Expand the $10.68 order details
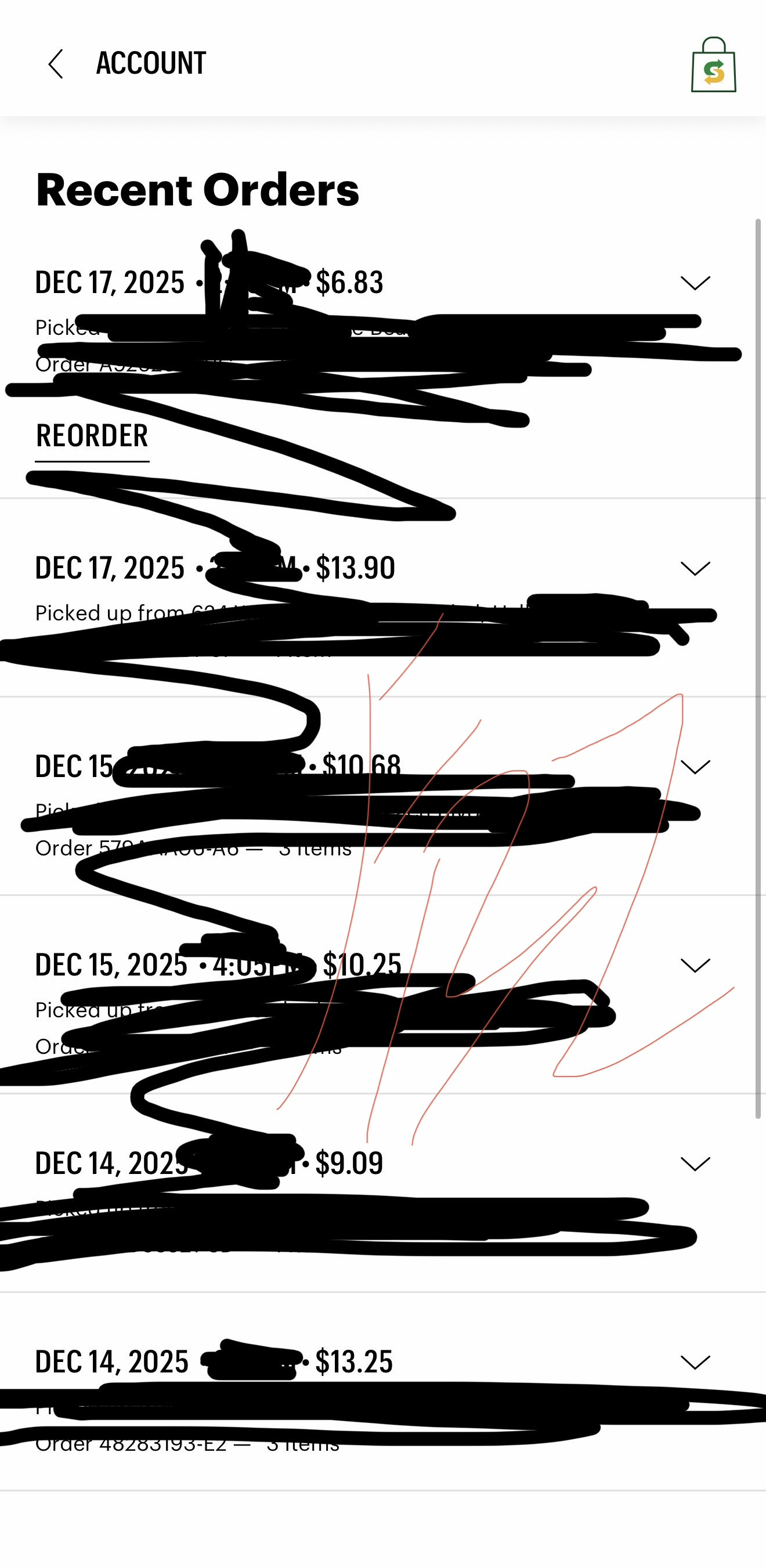The height and width of the screenshot is (1568, 766). click(x=695, y=767)
